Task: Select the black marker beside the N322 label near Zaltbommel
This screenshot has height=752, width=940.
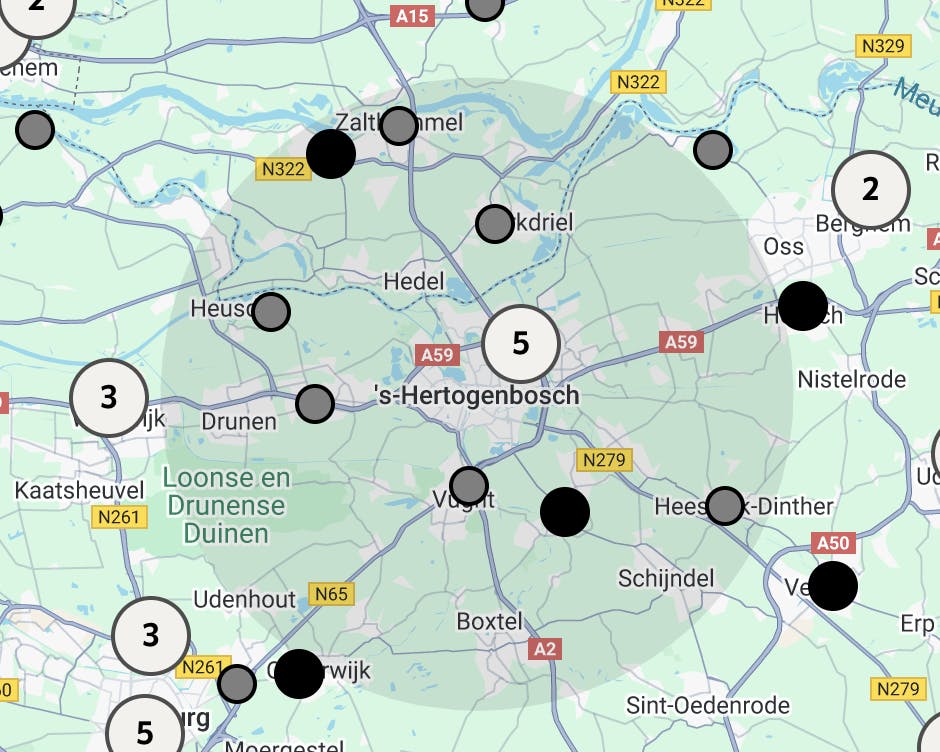Action: tap(331, 154)
